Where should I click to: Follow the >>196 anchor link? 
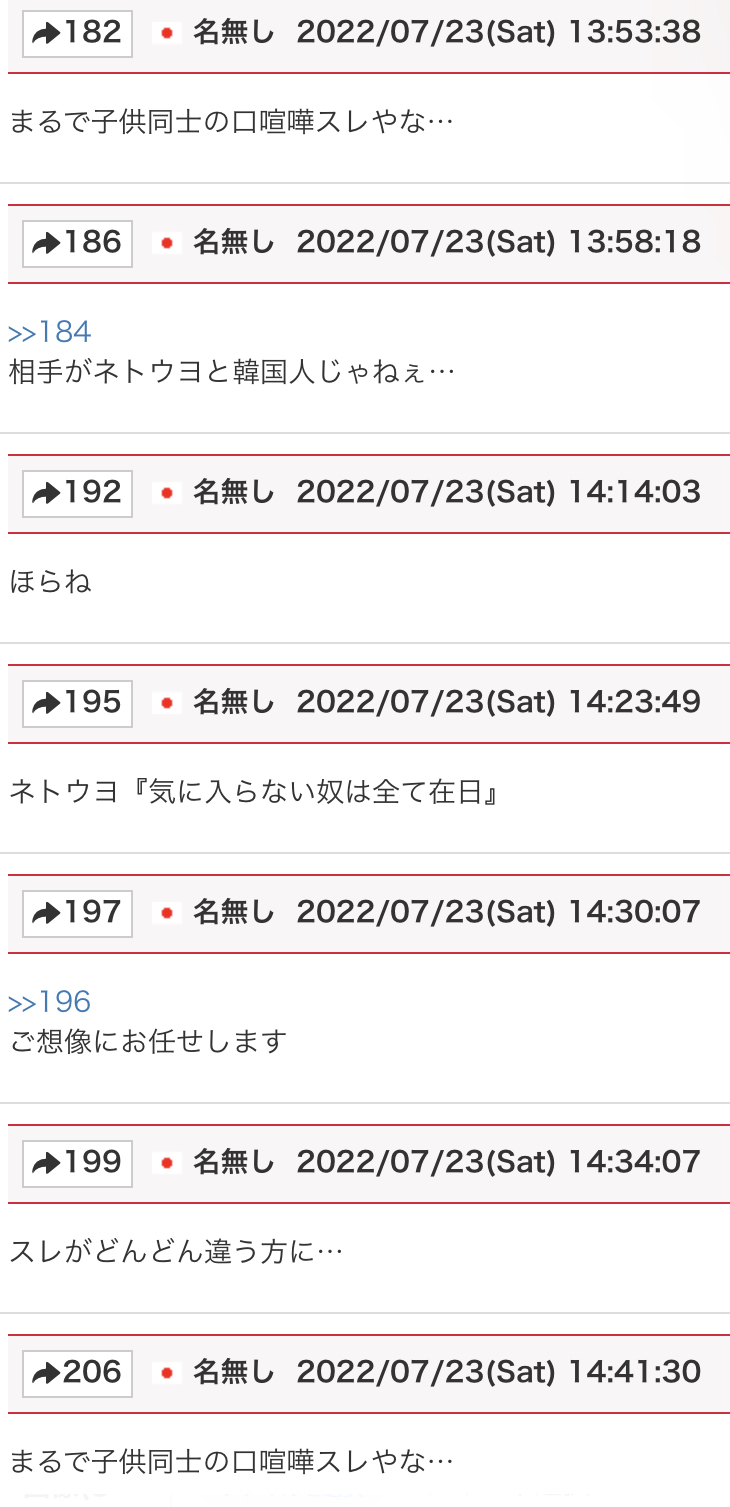click(x=50, y=1002)
